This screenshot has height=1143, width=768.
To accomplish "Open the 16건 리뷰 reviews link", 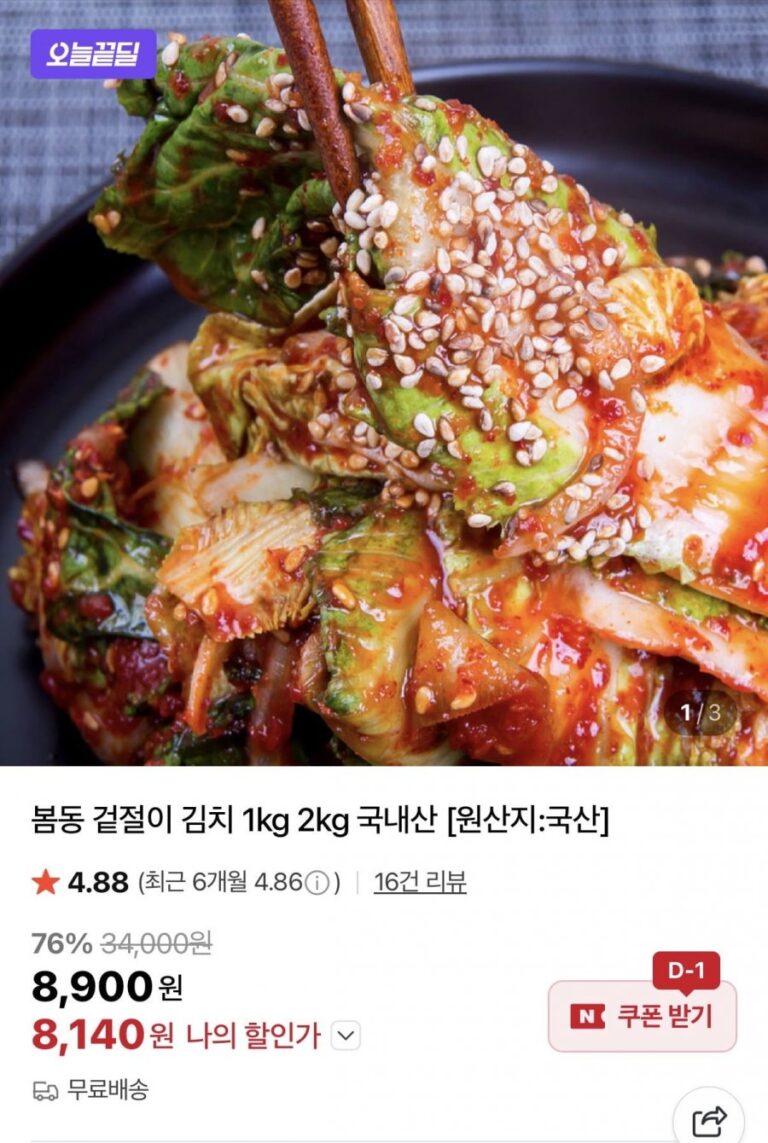I will [420, 882].
